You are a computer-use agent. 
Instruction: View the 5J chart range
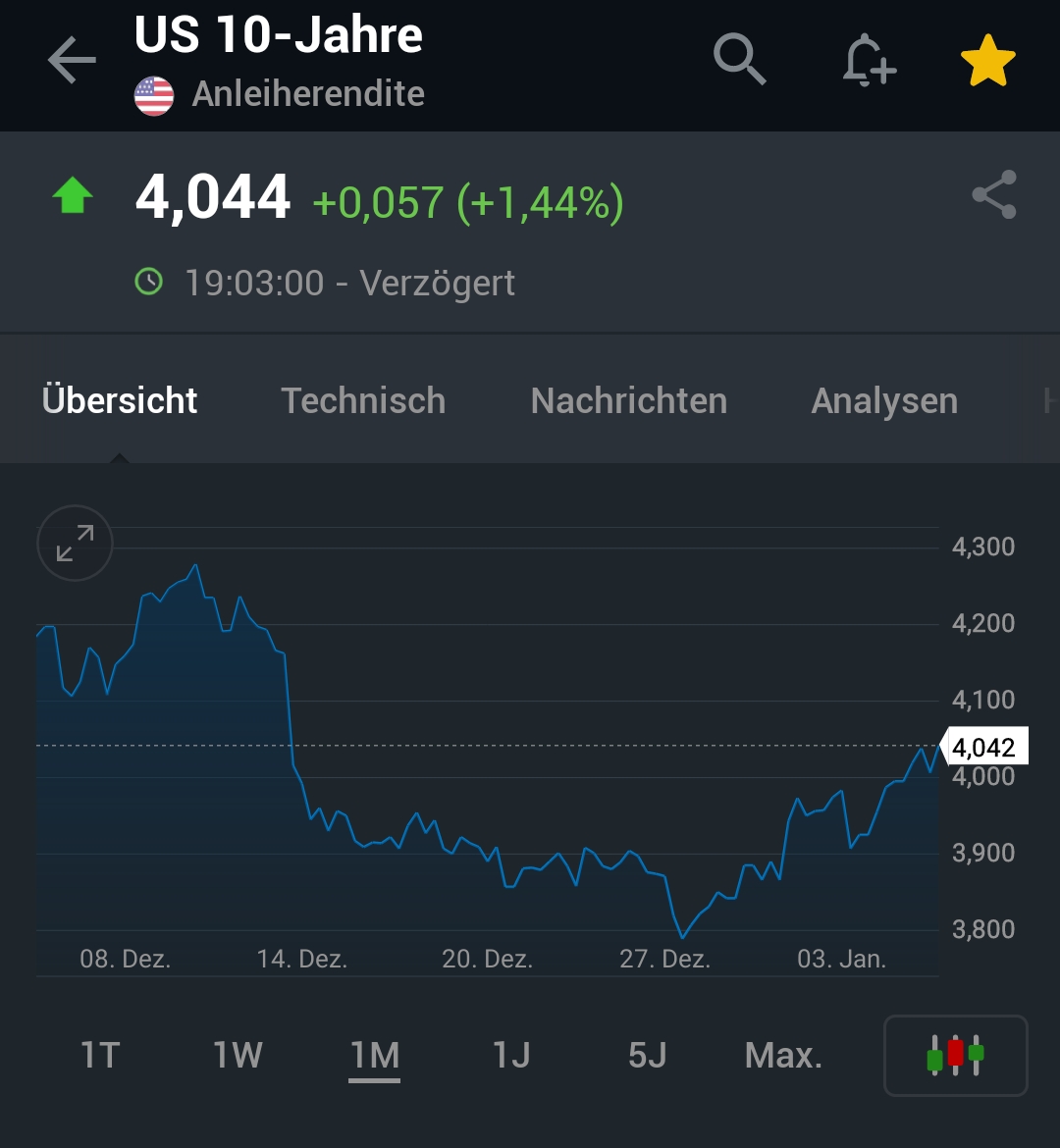[648, 1056]
